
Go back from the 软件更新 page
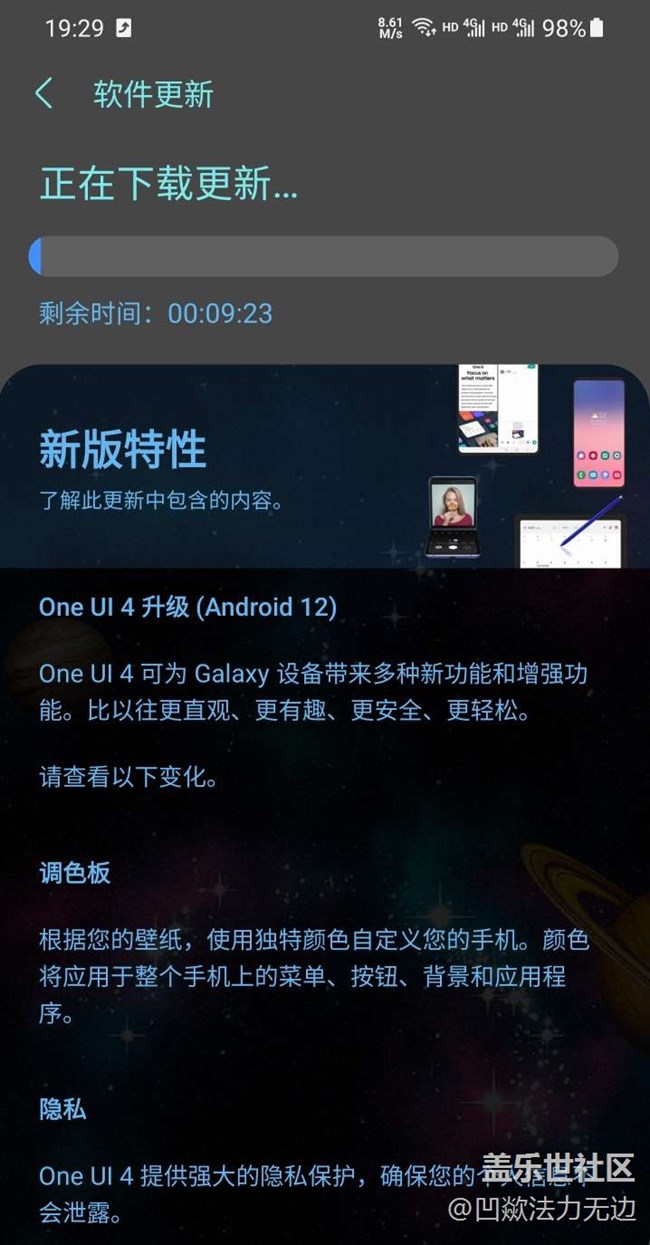click(43, 94)
